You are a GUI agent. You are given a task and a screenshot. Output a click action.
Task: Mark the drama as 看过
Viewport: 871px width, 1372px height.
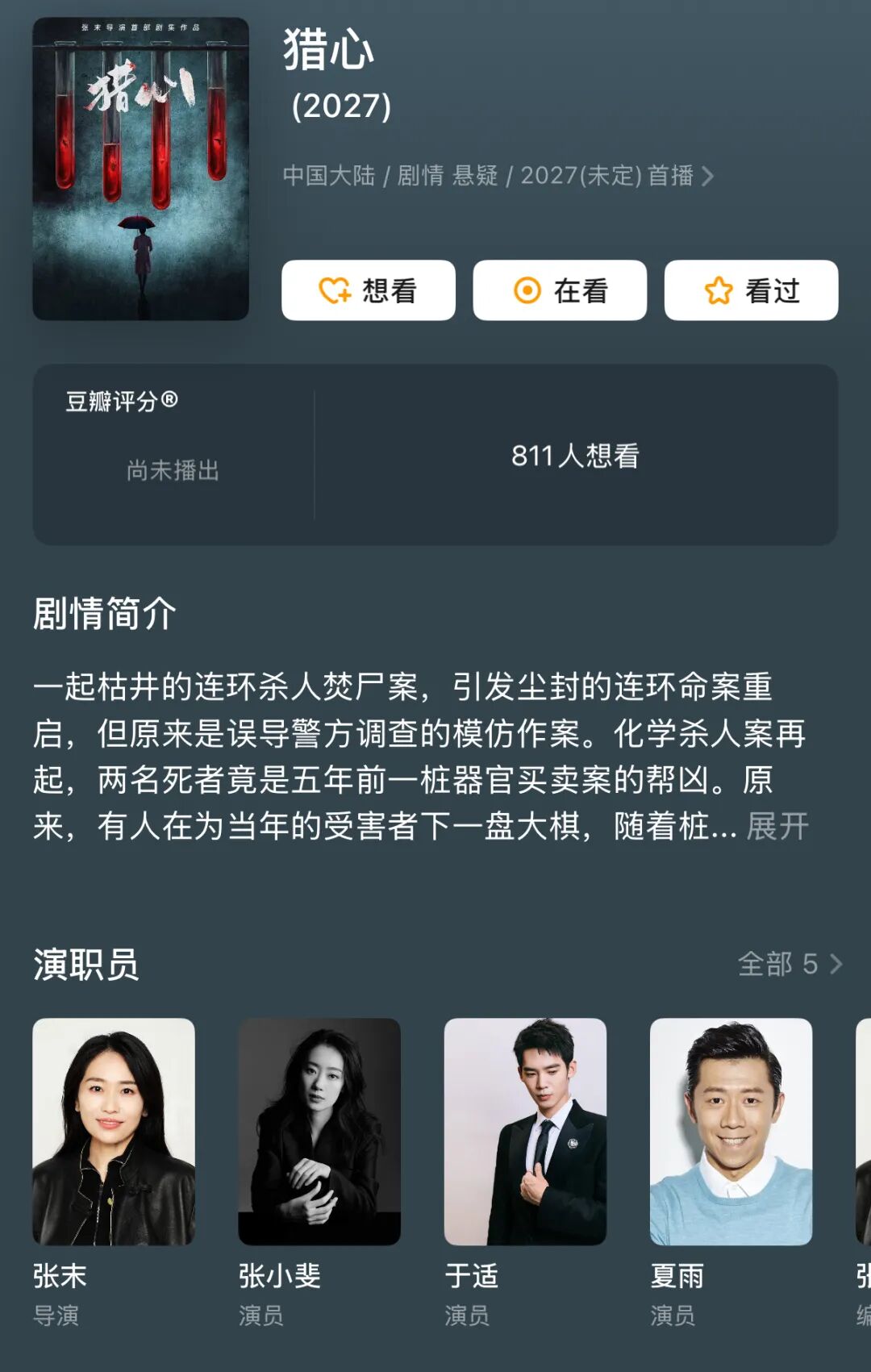coord(750,291)
